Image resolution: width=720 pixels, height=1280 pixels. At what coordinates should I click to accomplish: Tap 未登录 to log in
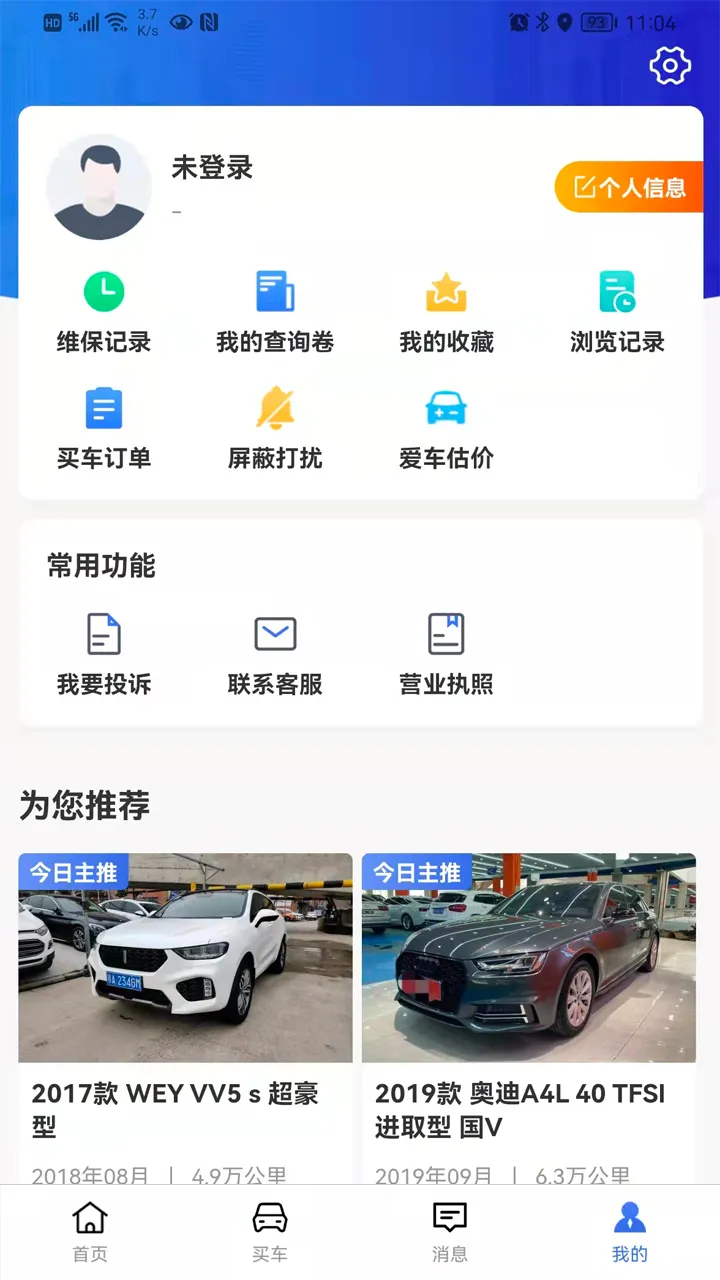click(x=211, y=170)
